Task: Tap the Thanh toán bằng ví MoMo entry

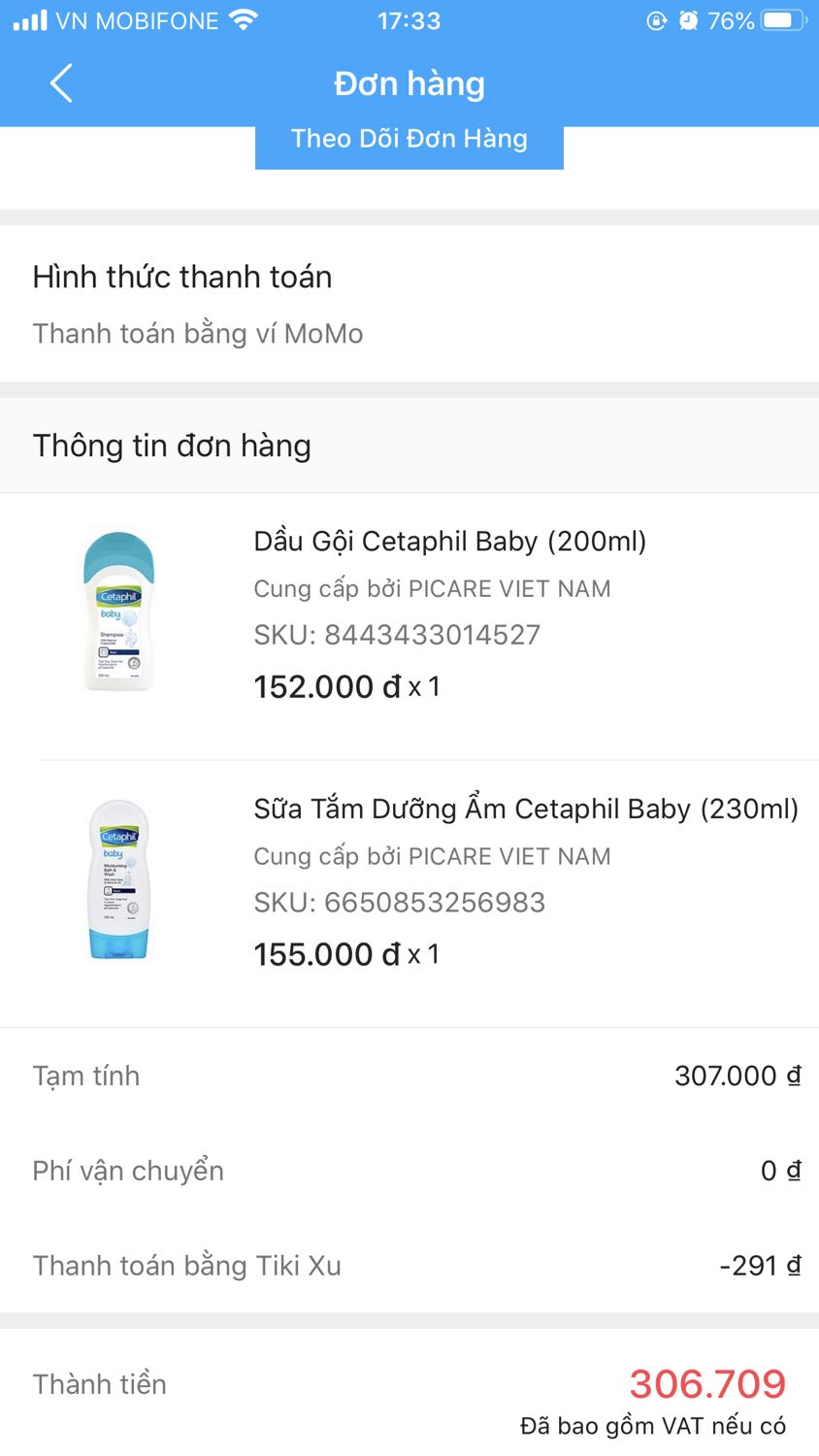Action: pyautogui.click(x=198, y=333)
